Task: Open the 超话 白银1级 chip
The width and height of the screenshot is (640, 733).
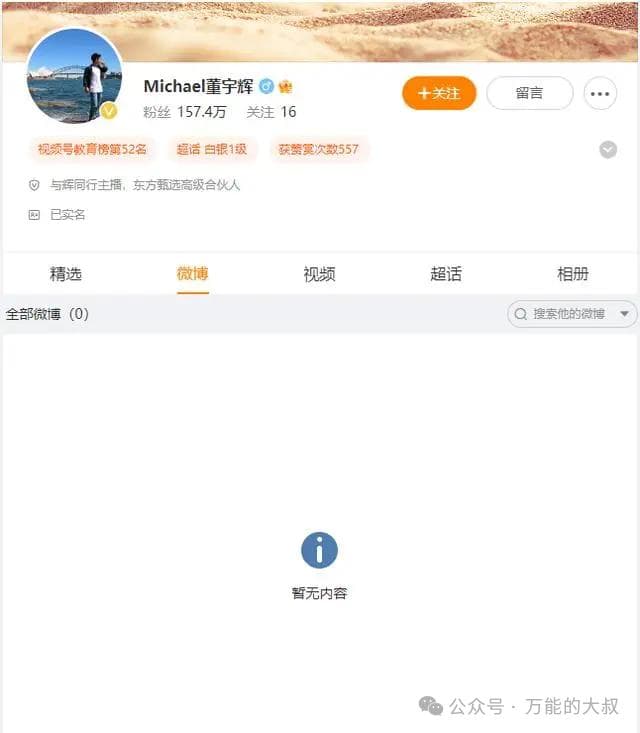Action: [211, 150]
